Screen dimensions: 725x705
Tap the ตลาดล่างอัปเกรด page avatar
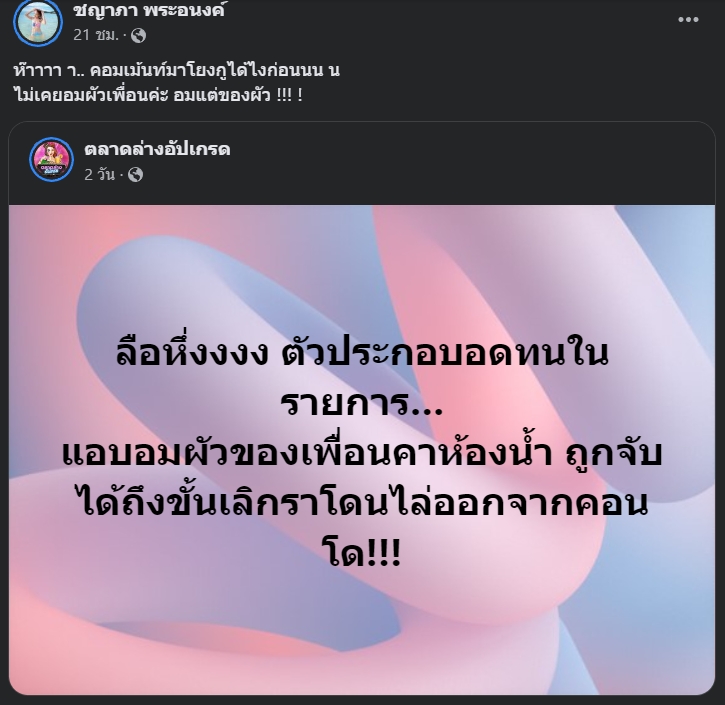52,160
